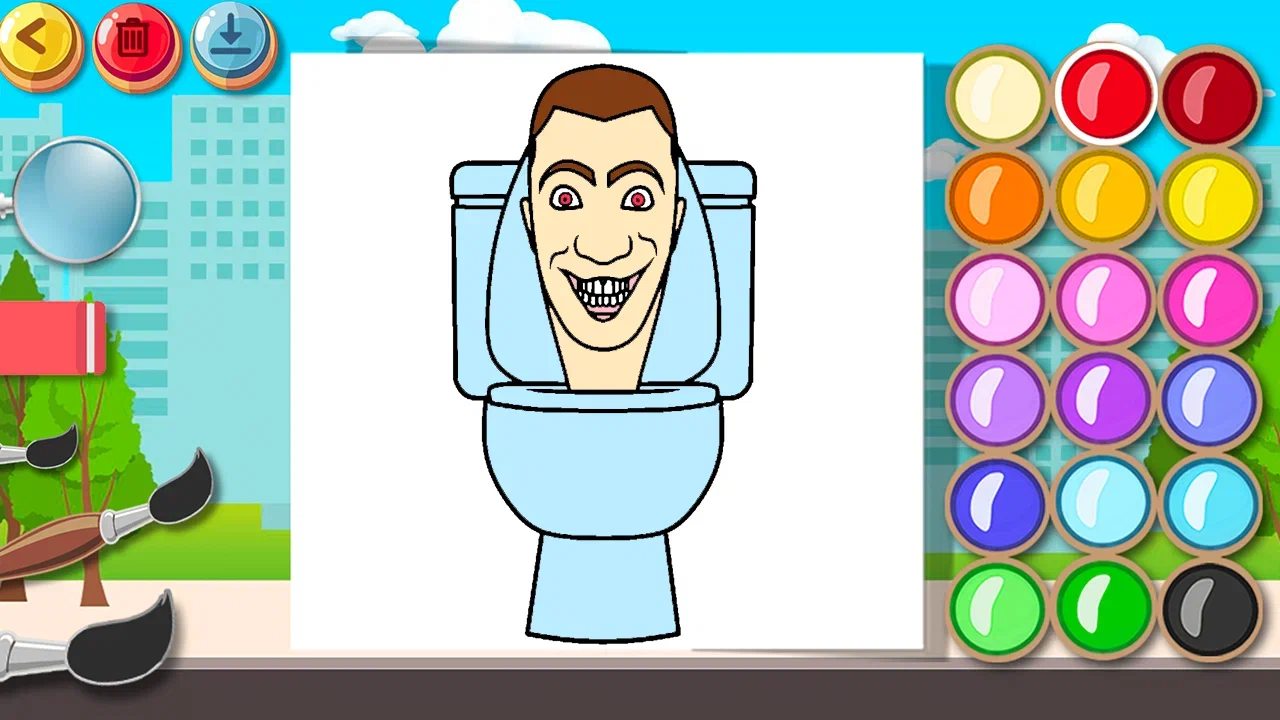Save the picture with the download button
This screenshot has height=720, width=1280.
click(232, 43)
